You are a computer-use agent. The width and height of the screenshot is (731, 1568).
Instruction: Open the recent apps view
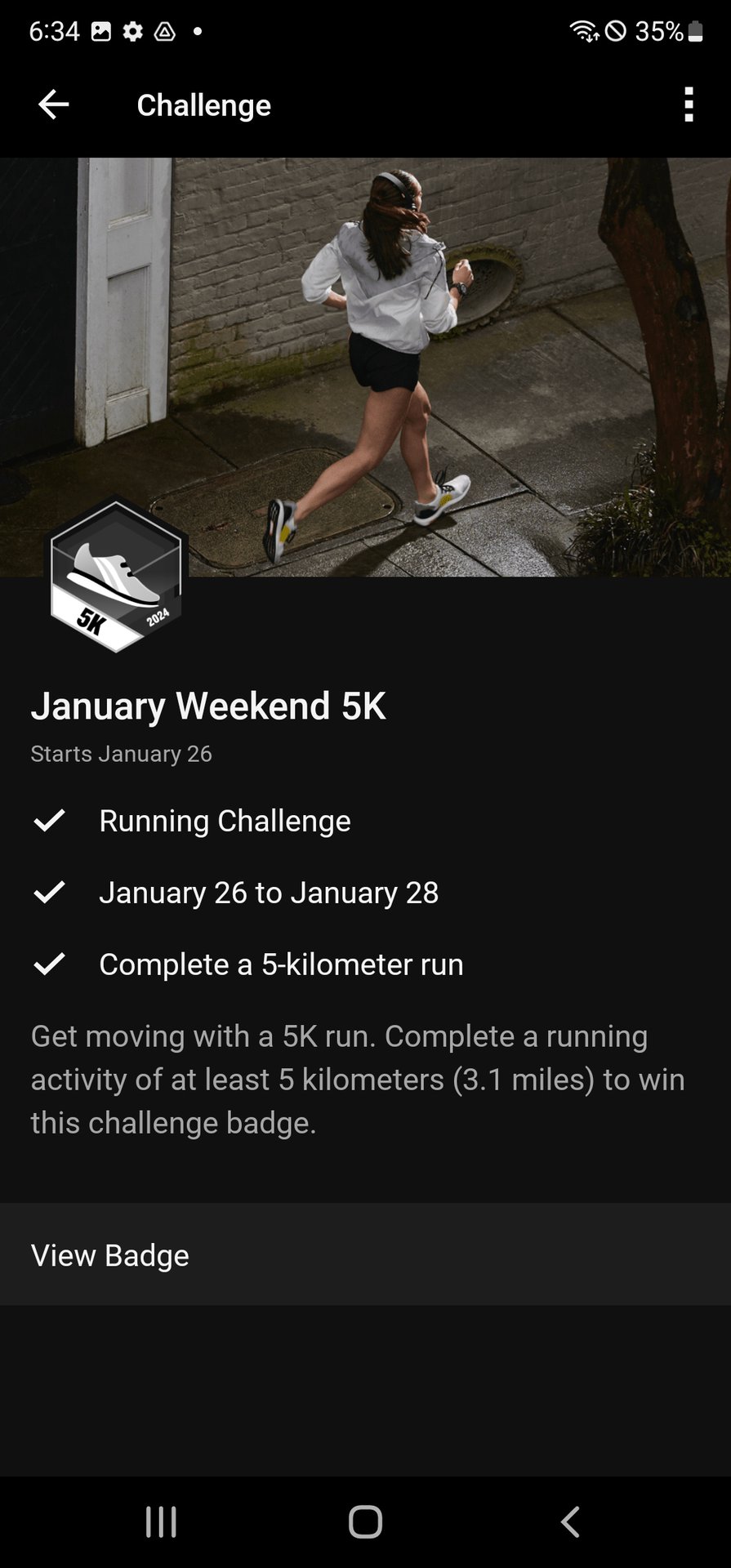coord(161,1521)
